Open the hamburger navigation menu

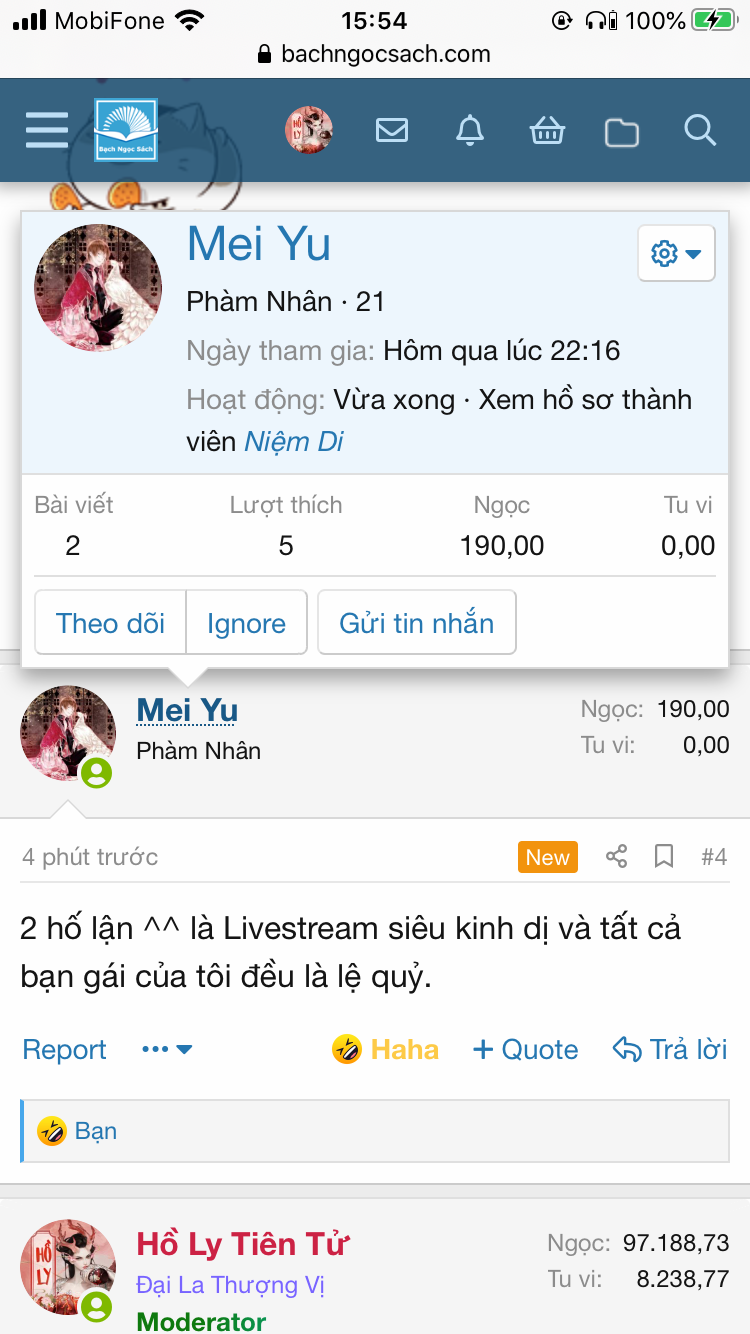coord(47,130)
